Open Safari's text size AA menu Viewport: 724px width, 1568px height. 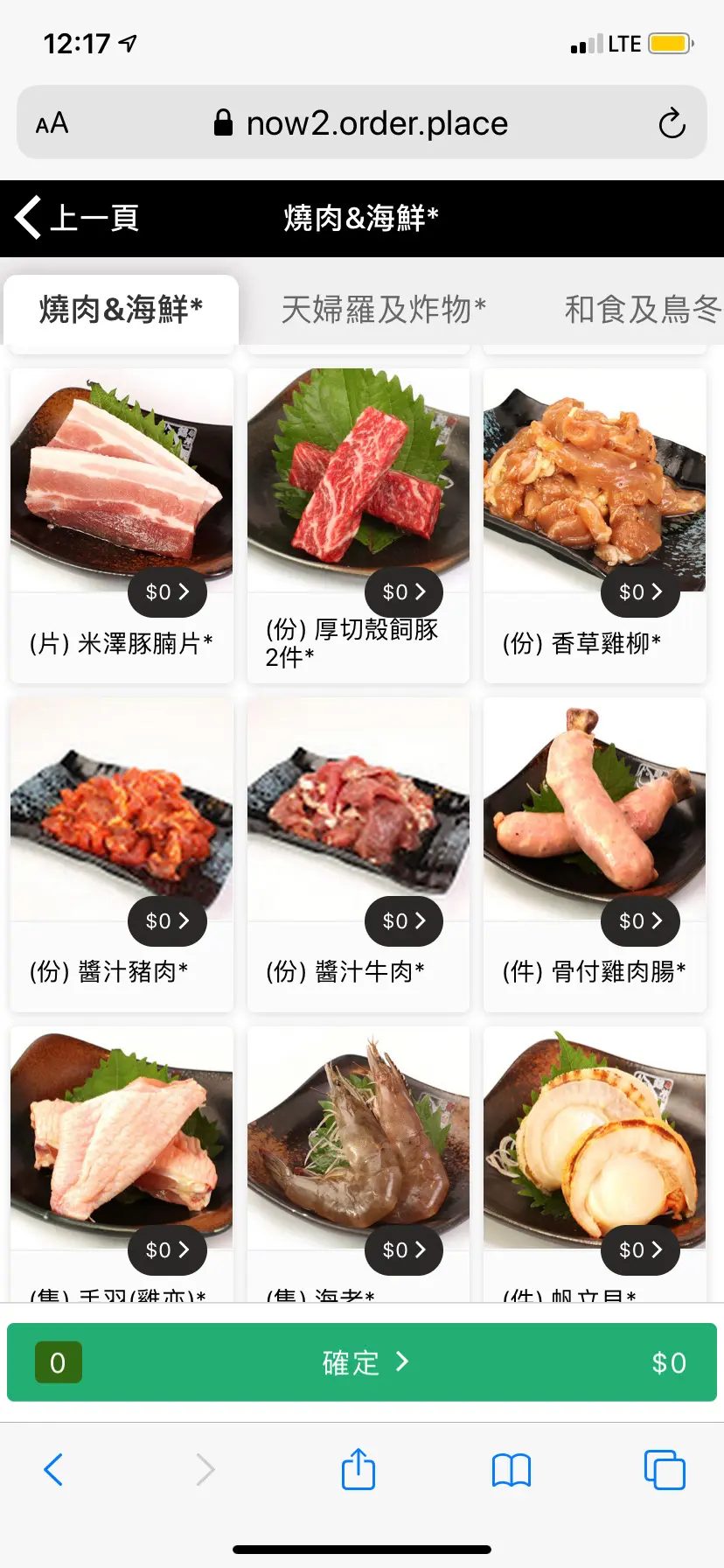pyautogui.click(x=52, y=123)
